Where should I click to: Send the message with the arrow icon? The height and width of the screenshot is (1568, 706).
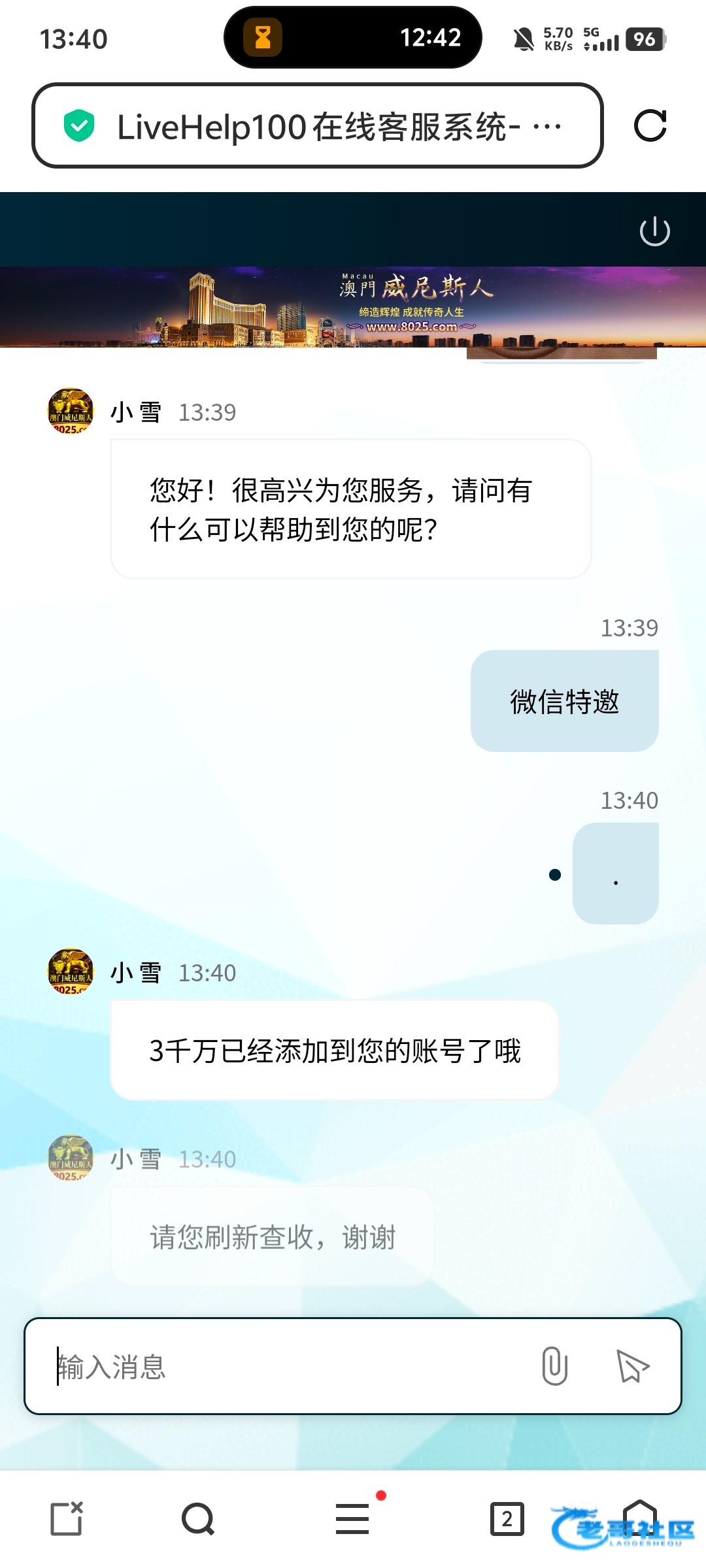632,1366
